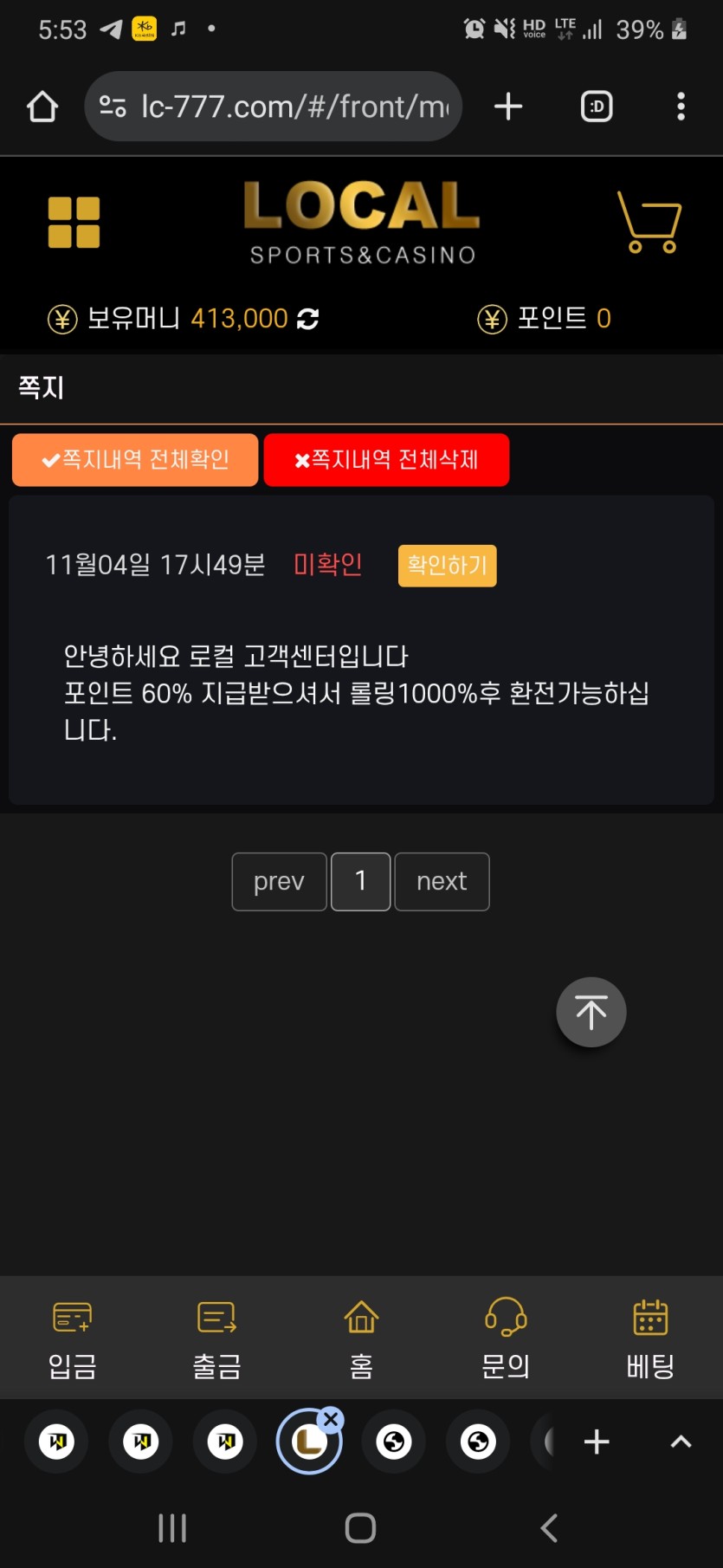This screenshot has height=1568, width=723.
Task: Open the browser overflow menu
Action: (681, 107)
